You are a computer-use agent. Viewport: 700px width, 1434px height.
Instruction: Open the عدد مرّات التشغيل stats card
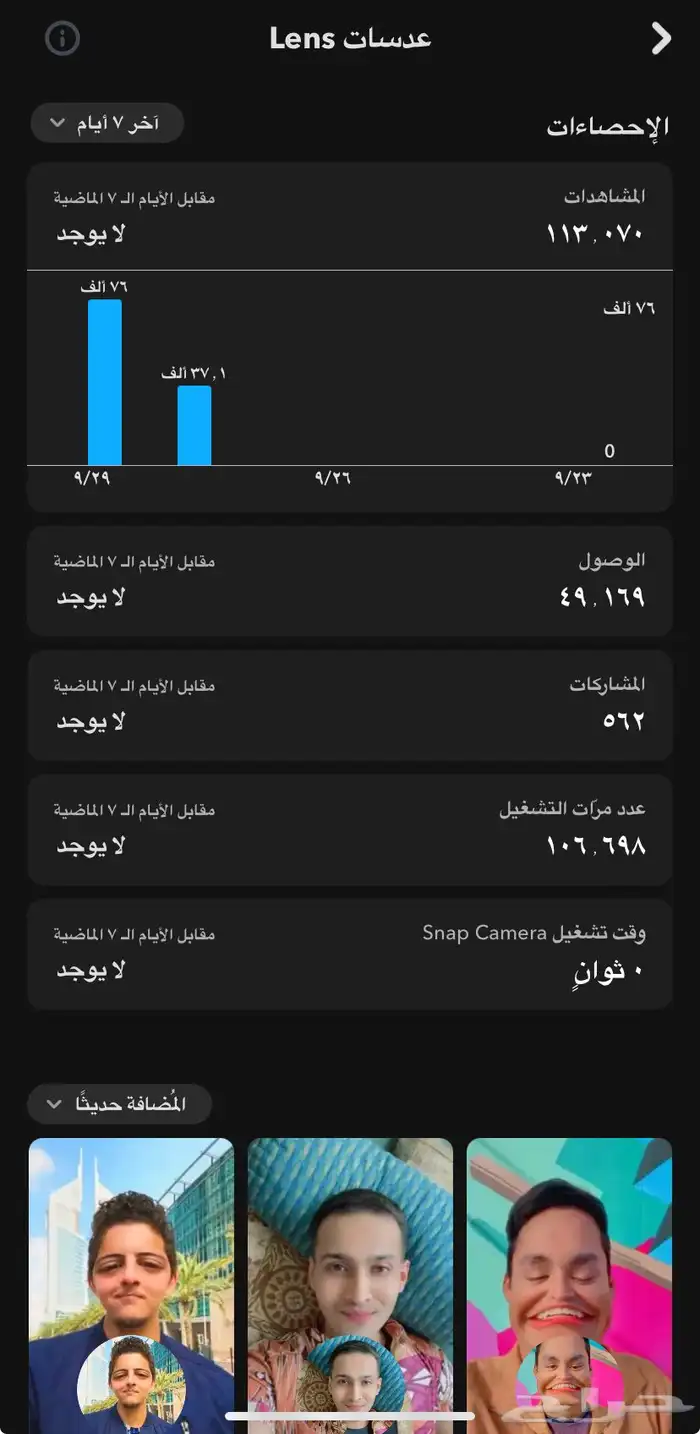tap(350, 829)
